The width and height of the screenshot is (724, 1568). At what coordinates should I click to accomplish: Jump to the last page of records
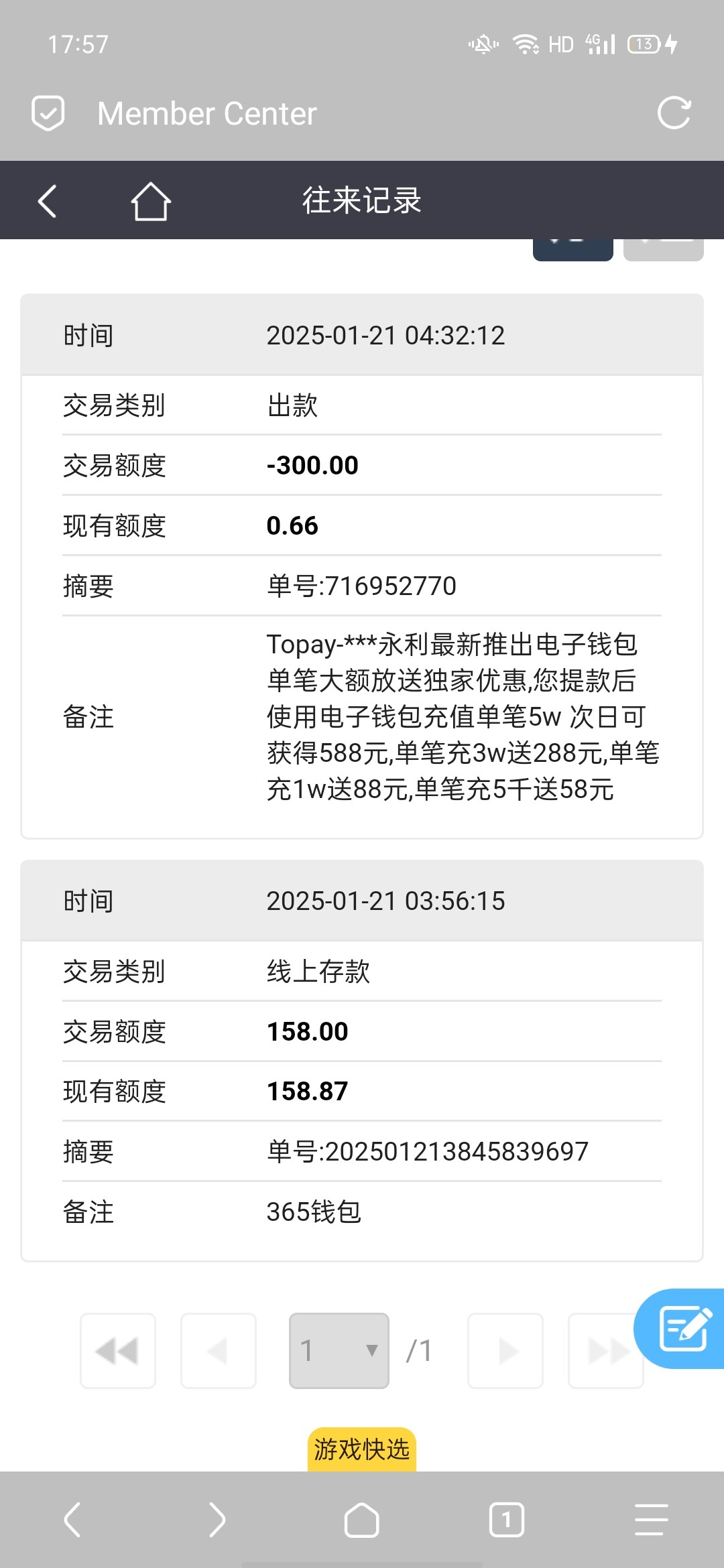click(x=605, y=1351)
